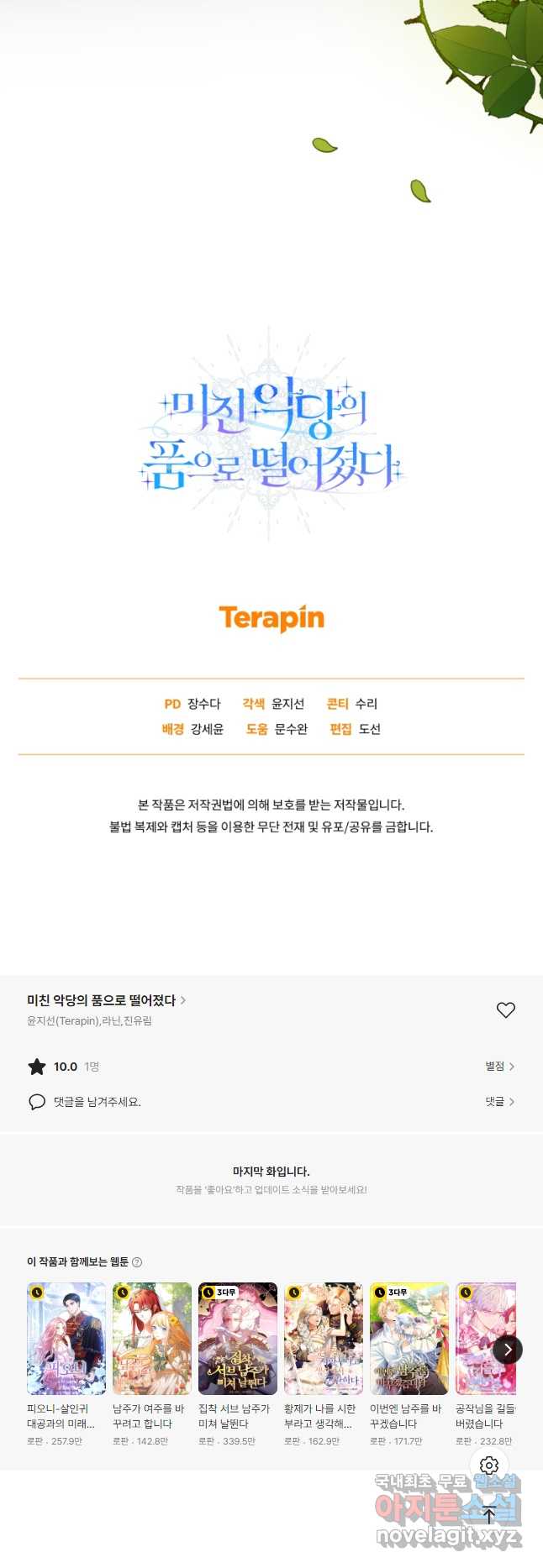Like this webtoon with the heart icon

[505, 1010]
